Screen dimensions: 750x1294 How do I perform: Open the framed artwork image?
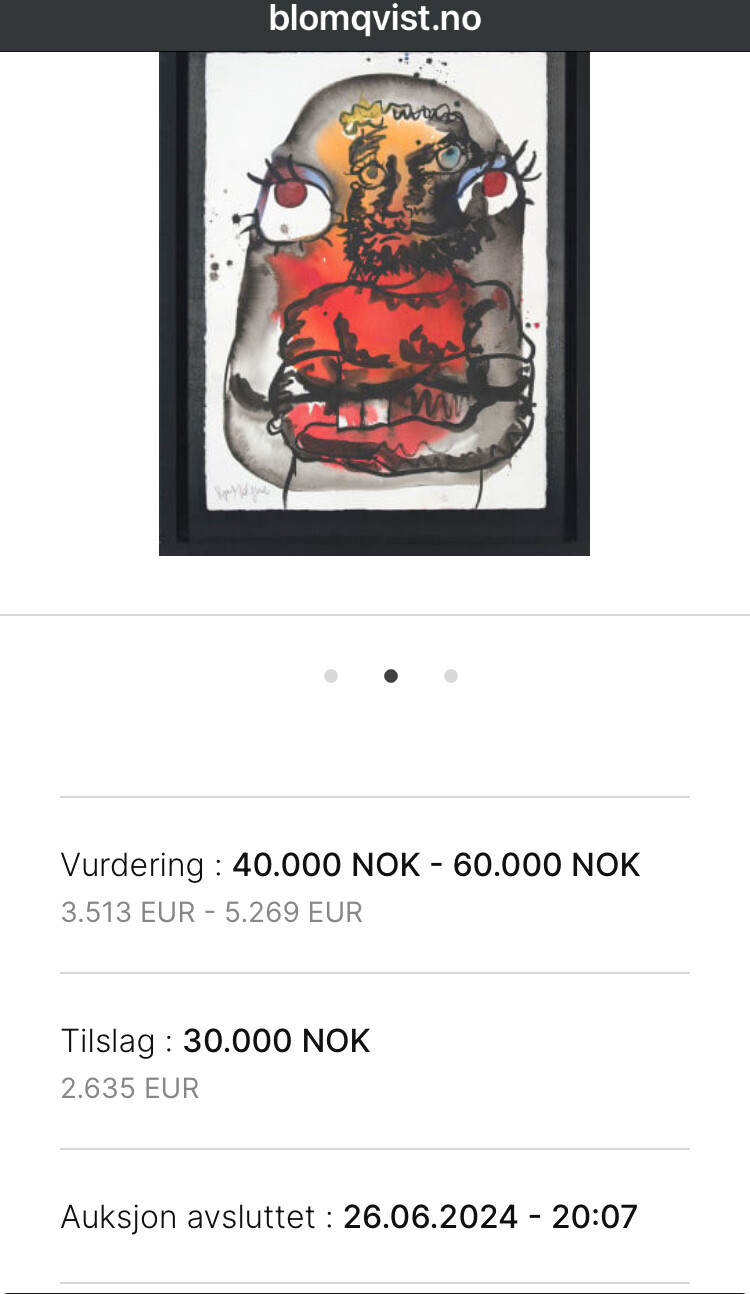coord(374,300)
